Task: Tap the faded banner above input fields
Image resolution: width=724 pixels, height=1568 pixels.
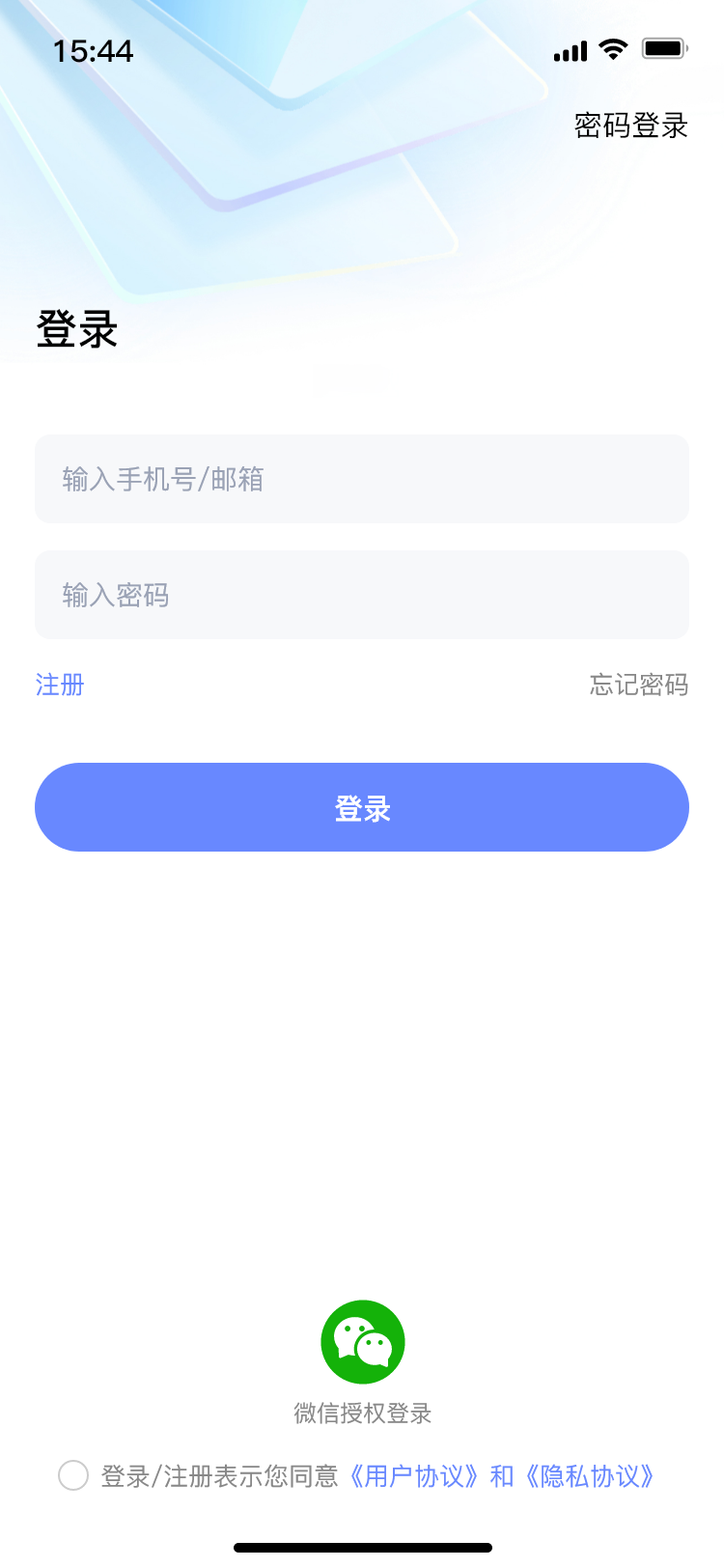Action: (351, 377)
